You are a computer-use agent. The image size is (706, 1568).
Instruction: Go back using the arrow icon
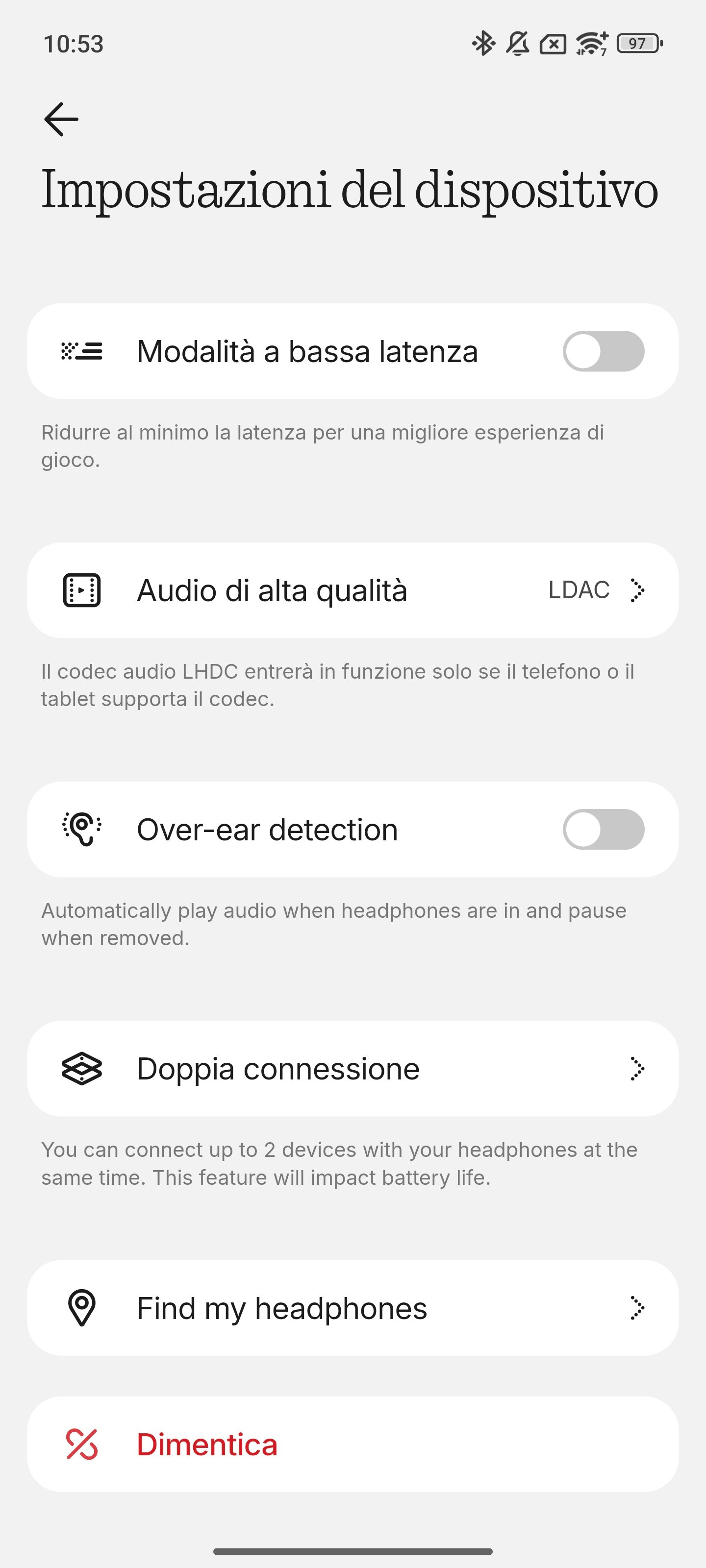61,119
